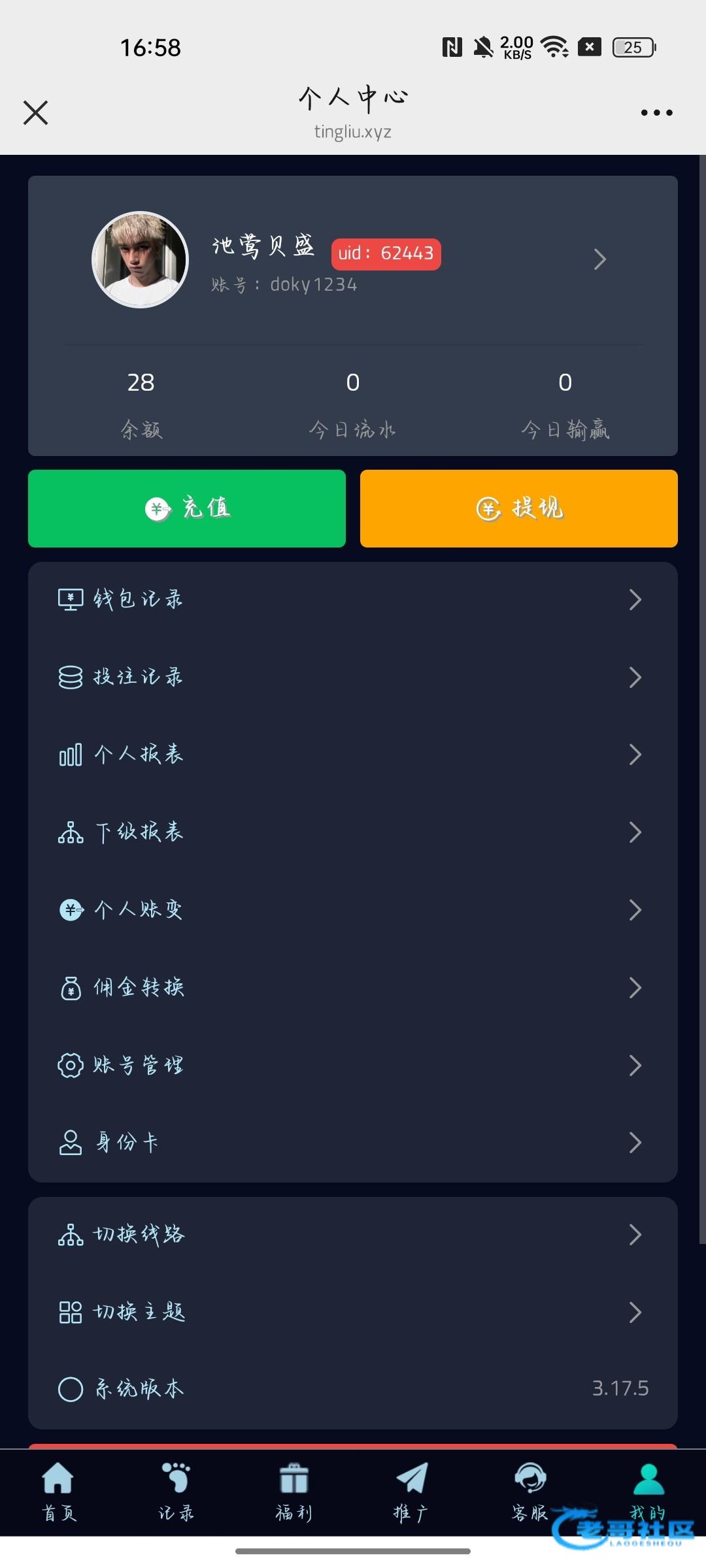
Task: Open 佣金转换 commission conversion
Action: 352,987
